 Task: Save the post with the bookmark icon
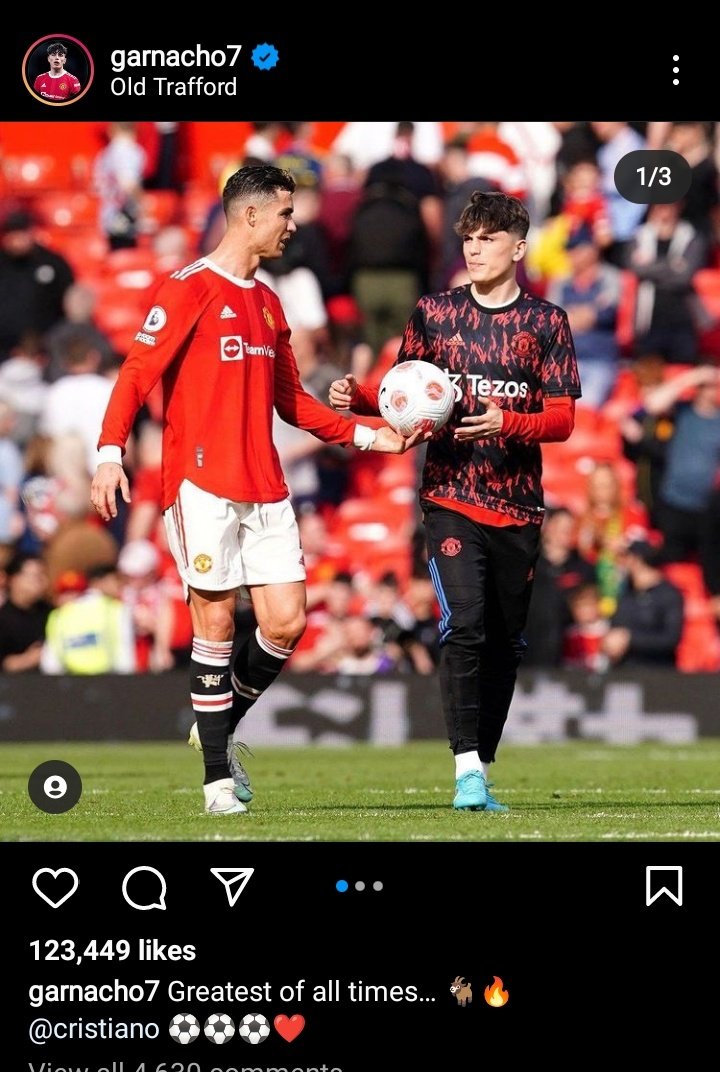[x=664, y=887]
